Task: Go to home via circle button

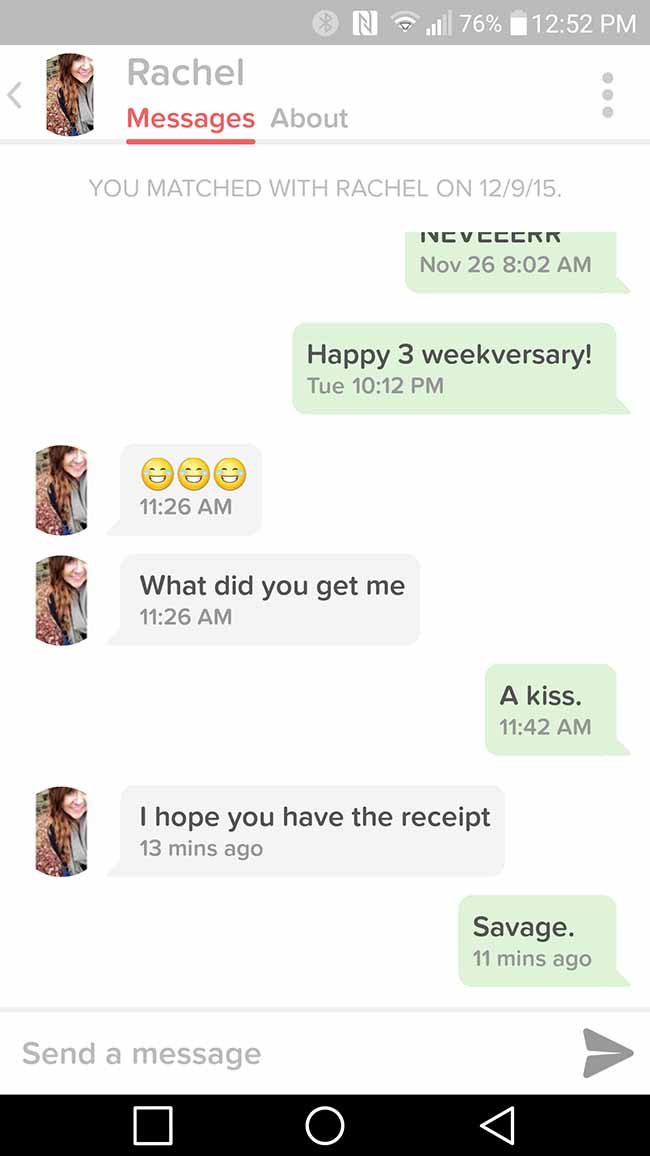Action: pos(324,1126)
